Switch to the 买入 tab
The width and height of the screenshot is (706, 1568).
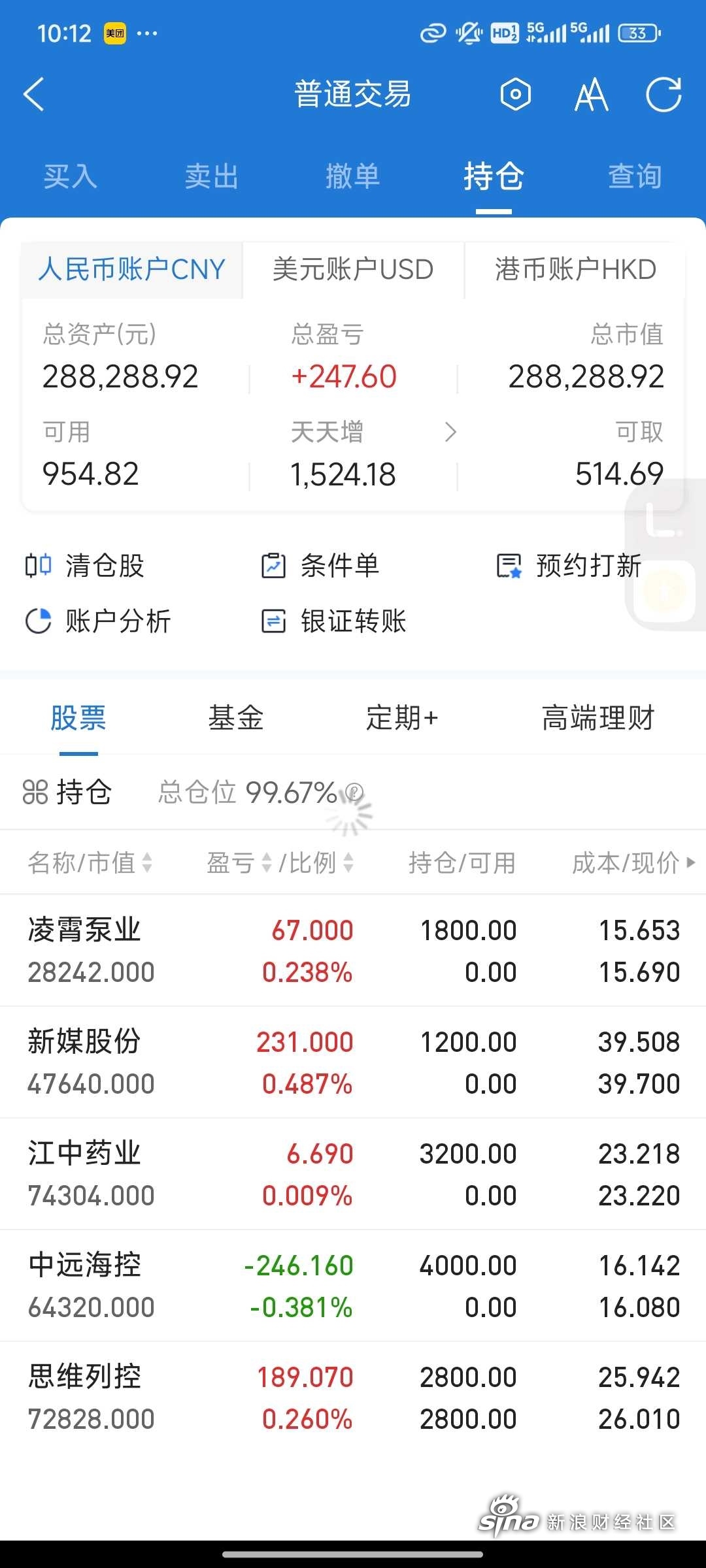pos(71,176)
